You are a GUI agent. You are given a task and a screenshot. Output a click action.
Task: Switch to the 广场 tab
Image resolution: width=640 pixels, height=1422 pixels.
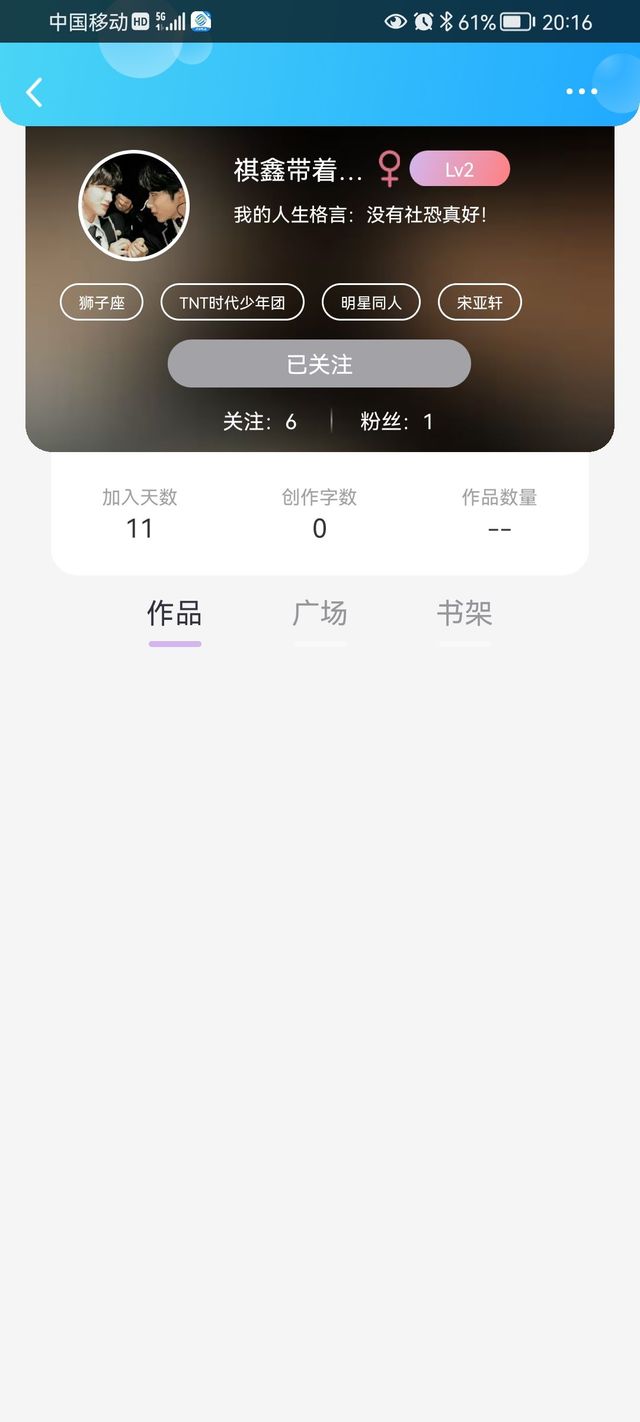pyautogui.click(x=320, y=614)
